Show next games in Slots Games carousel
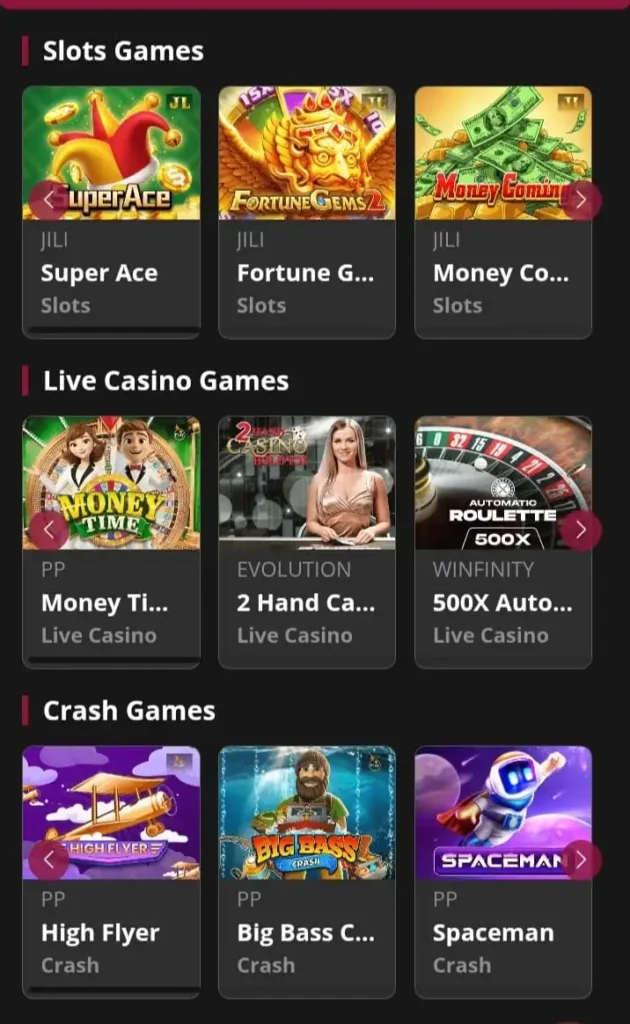Image resolution: width=630 pixels, height=1024 pixels. (582, 200)
